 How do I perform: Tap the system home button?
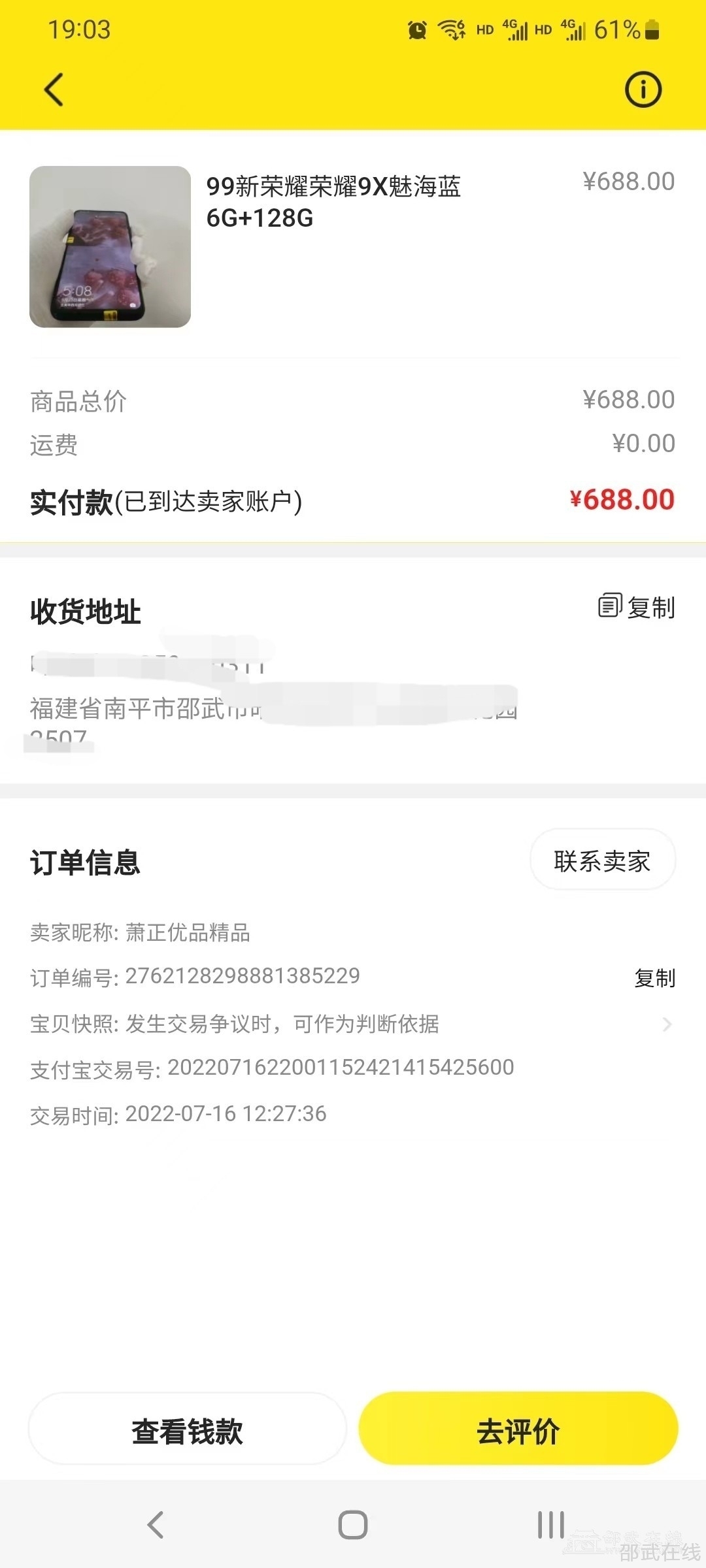pos(353,1525)
